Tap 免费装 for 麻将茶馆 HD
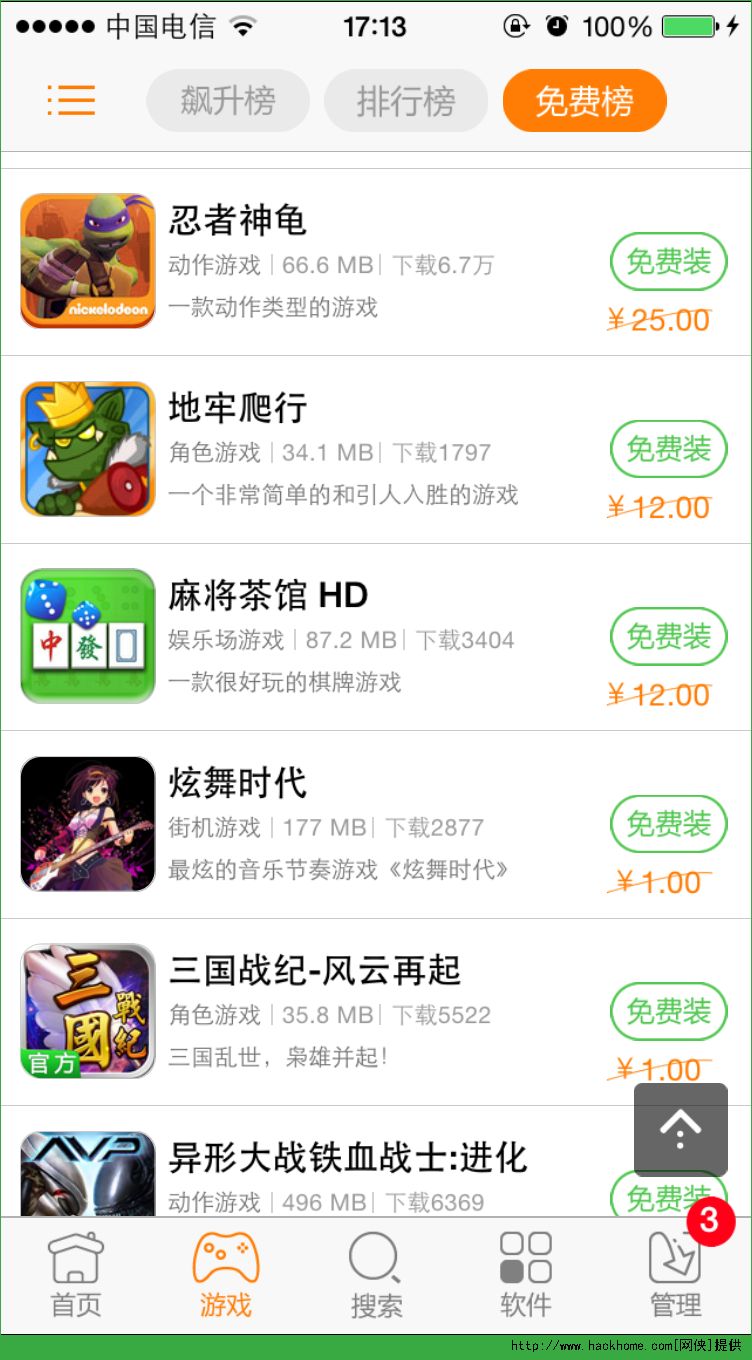Image resolution: width=752 pixels, height=1360 pixels. (668, 636)
